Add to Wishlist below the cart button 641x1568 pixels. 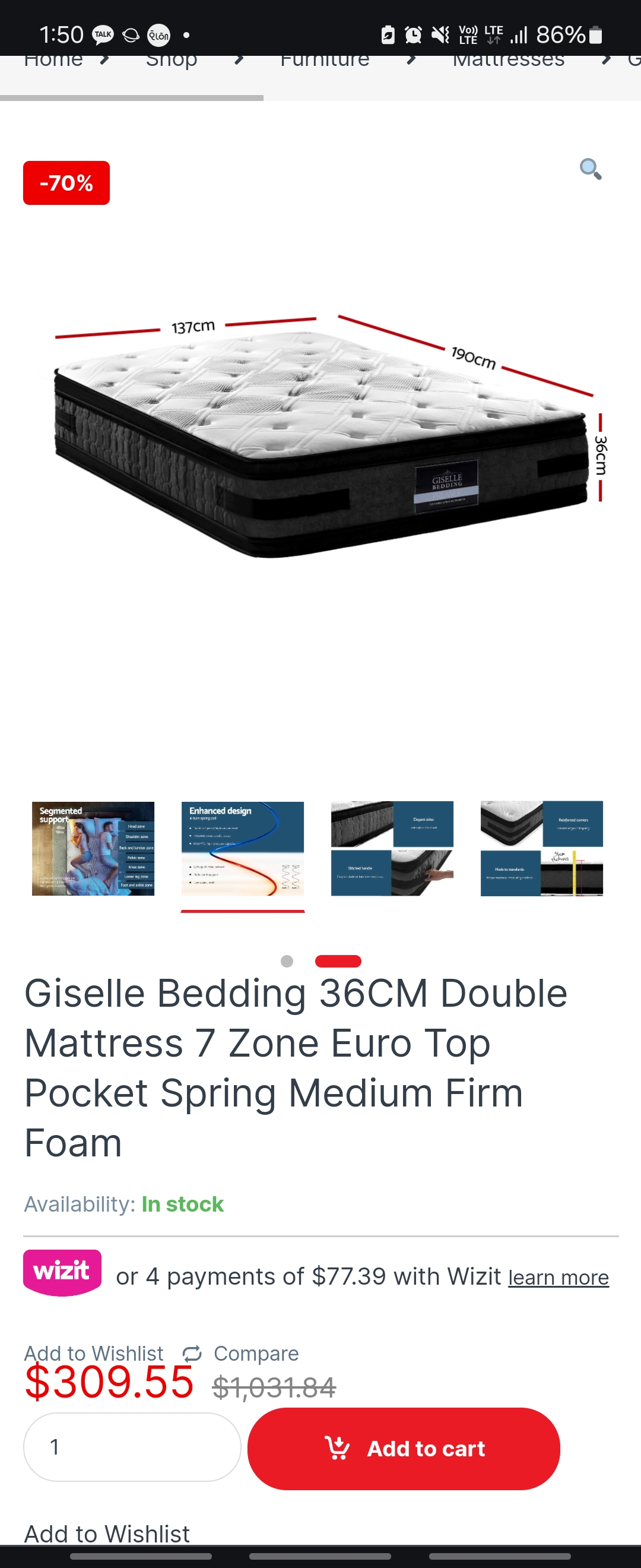[x=107, y=1534]
